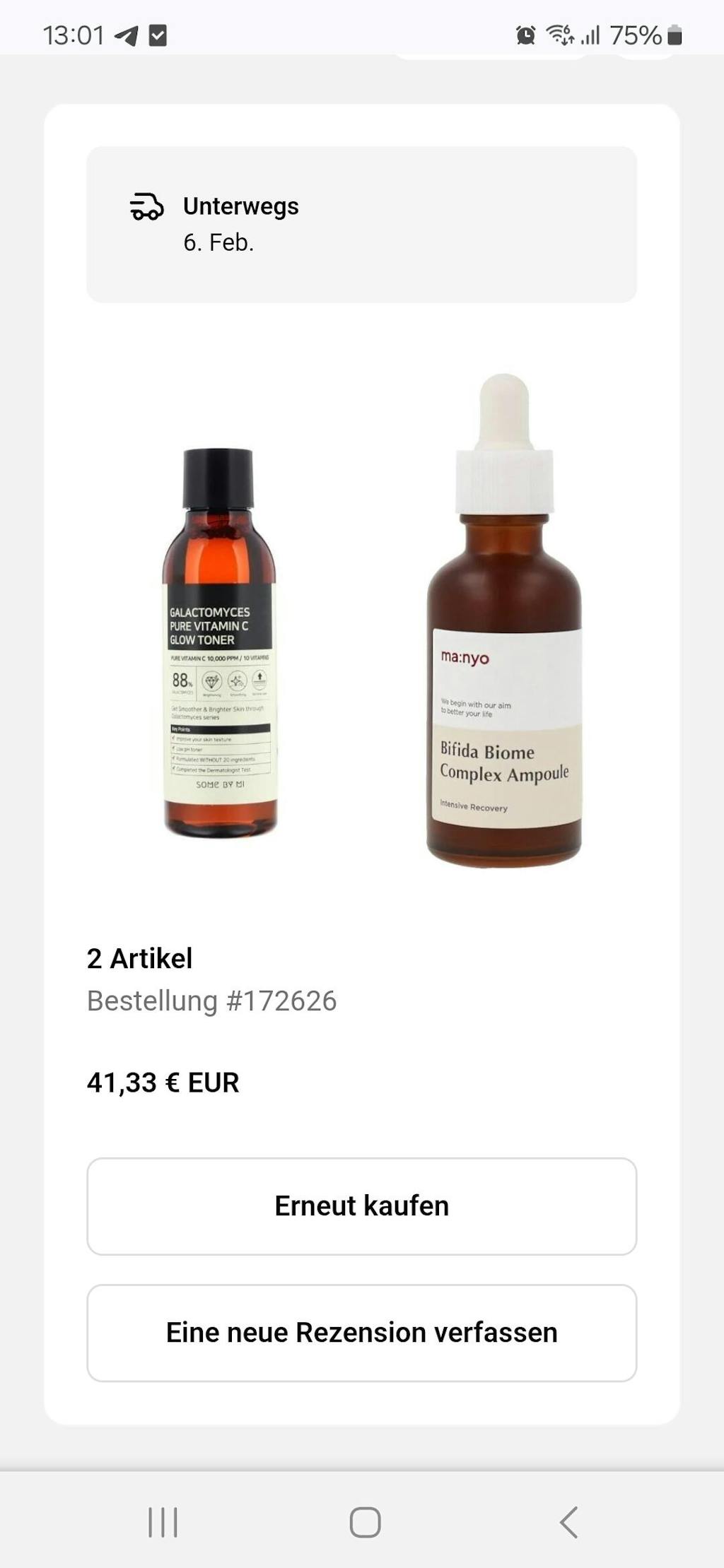Tap the Erneut kaufen button
Viewport: 724px width, 1568px height.
(361, 1206)
